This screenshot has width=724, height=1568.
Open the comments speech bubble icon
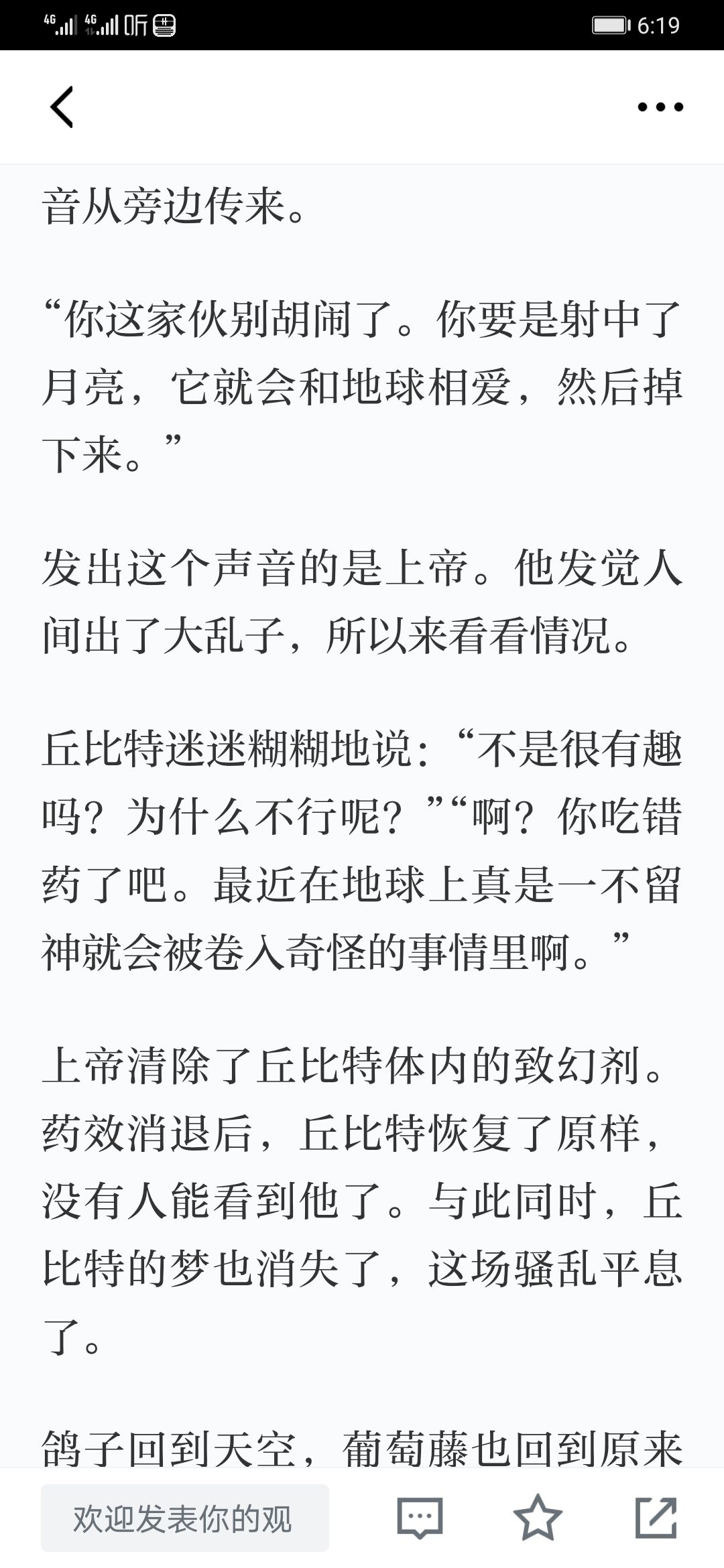click(420, 1518)
